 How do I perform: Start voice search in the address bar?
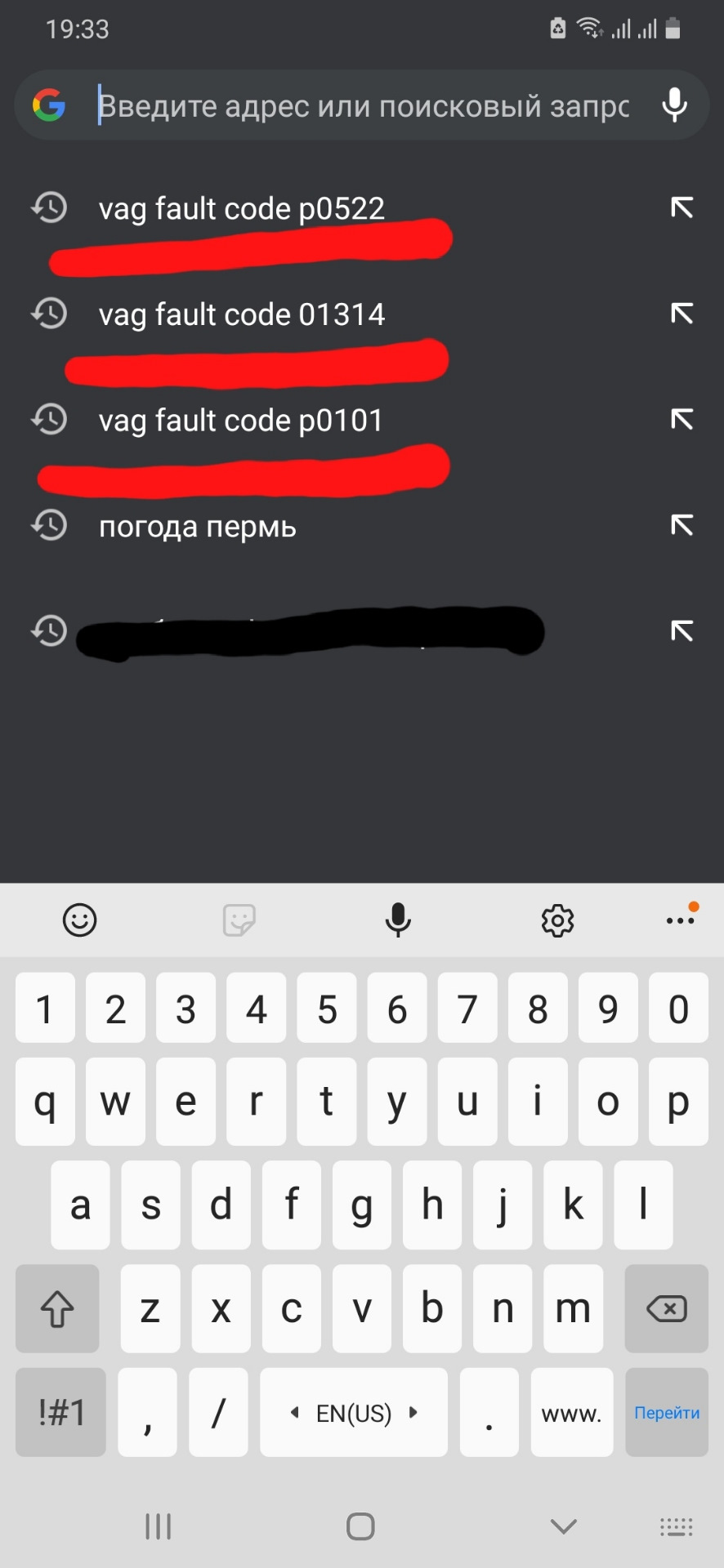pyautogui.click(x=674, y=105)
